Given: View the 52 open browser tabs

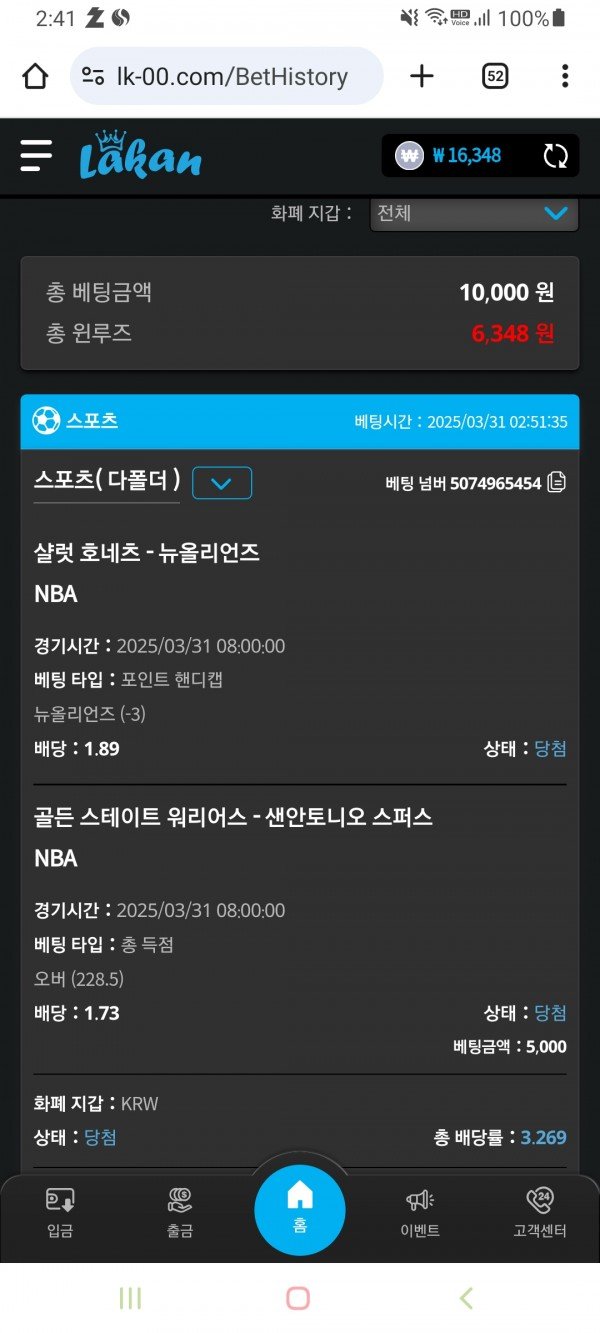Looking at the screenshot, I should (x=495, y=76).
